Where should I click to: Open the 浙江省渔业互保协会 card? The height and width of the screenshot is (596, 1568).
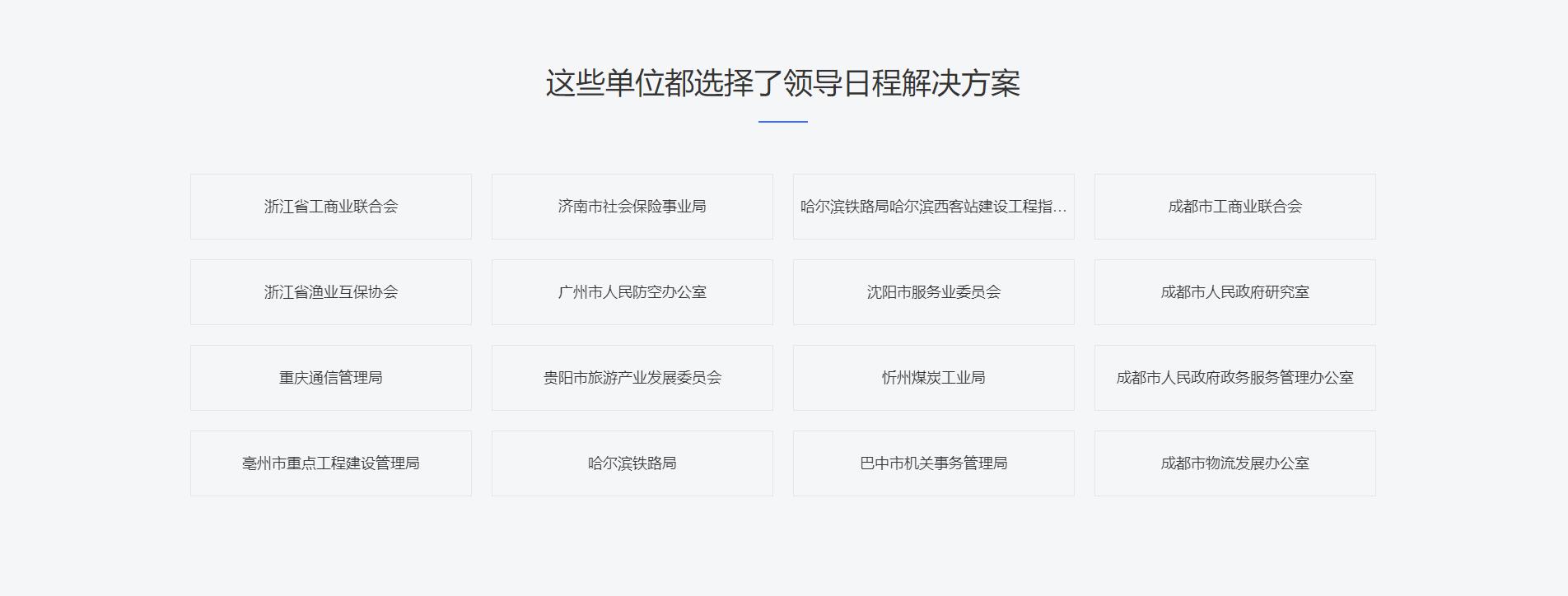click(x=330, y=292)
